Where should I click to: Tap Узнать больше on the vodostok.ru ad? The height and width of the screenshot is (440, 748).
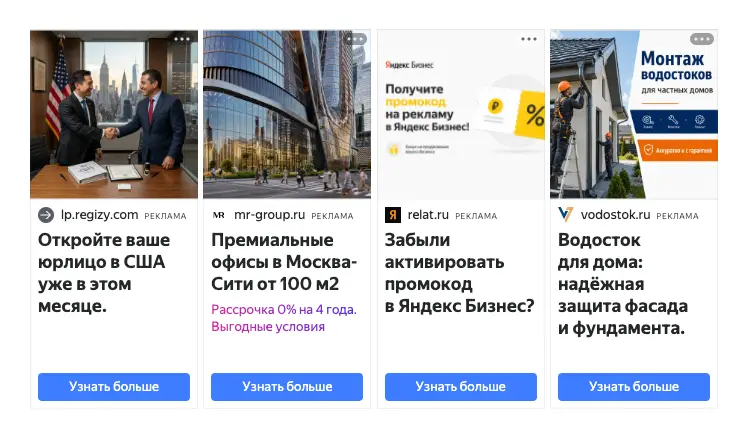634,387
